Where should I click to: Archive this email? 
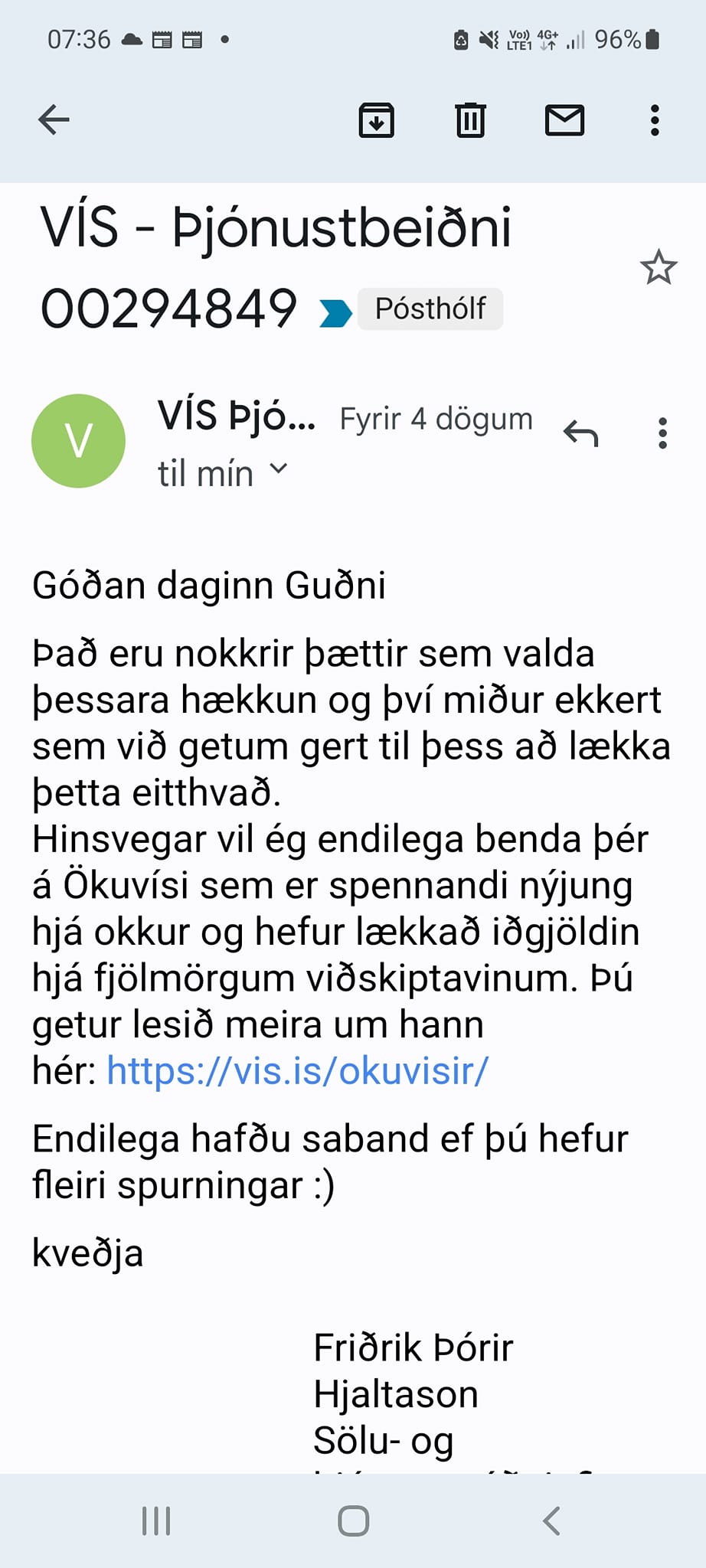pos(376,120)
